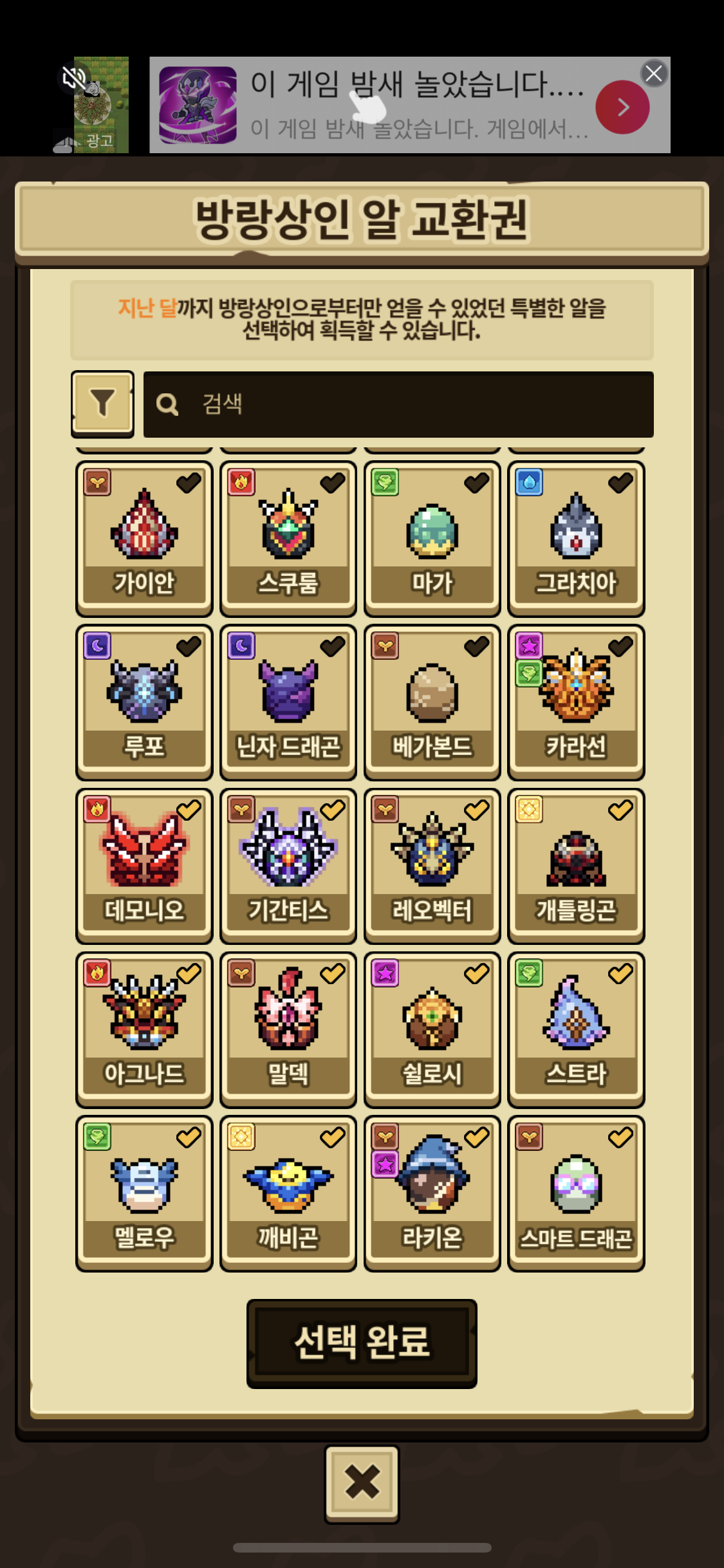Screen dimensions: 724x1568
Task: Select the 스마트 드래곤 egg
Action: tap(577, 1193)
